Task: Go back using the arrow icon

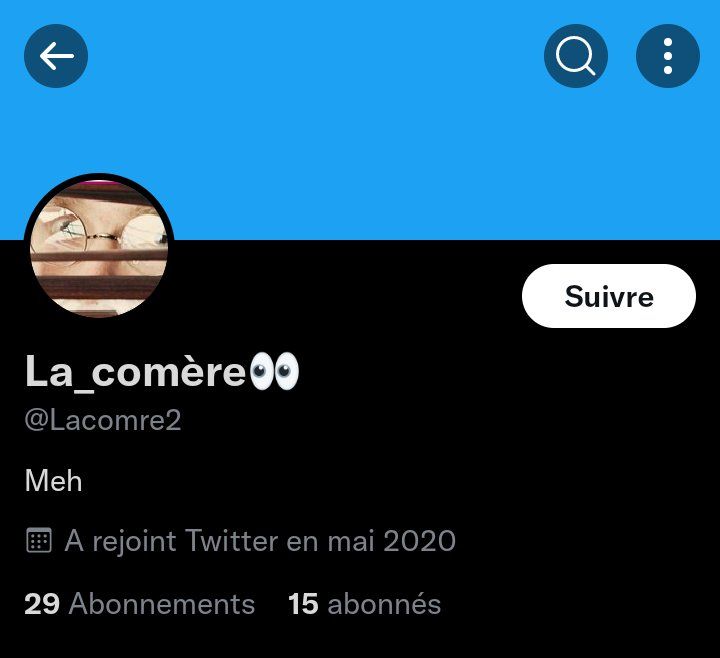Action: [x=56, y=56]
